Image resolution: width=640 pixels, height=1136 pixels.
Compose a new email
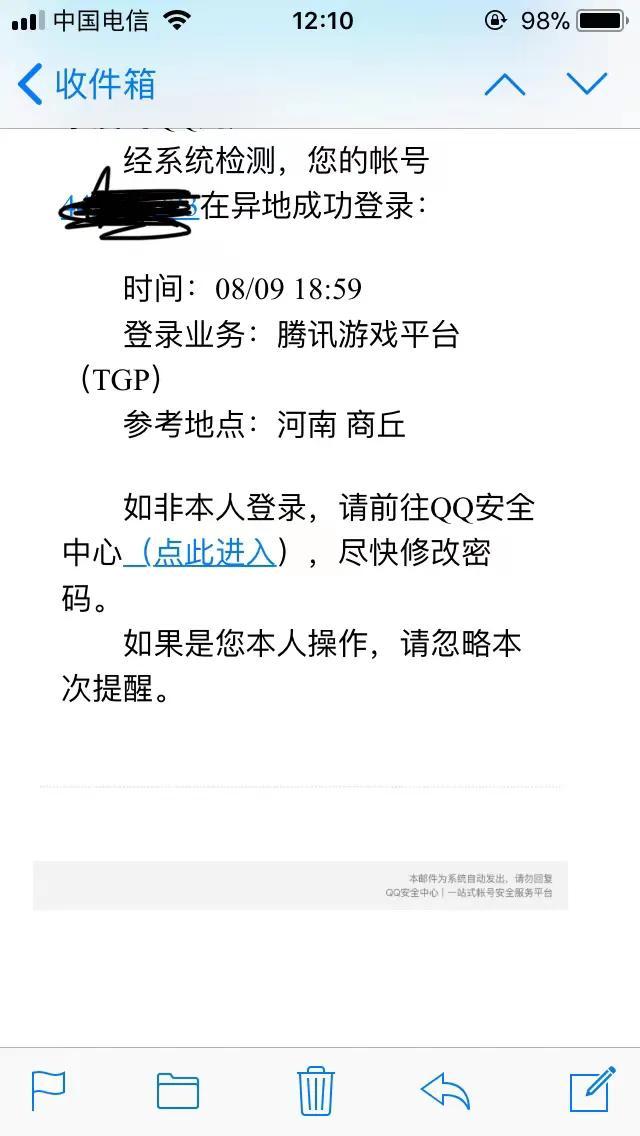(592, 1089)
